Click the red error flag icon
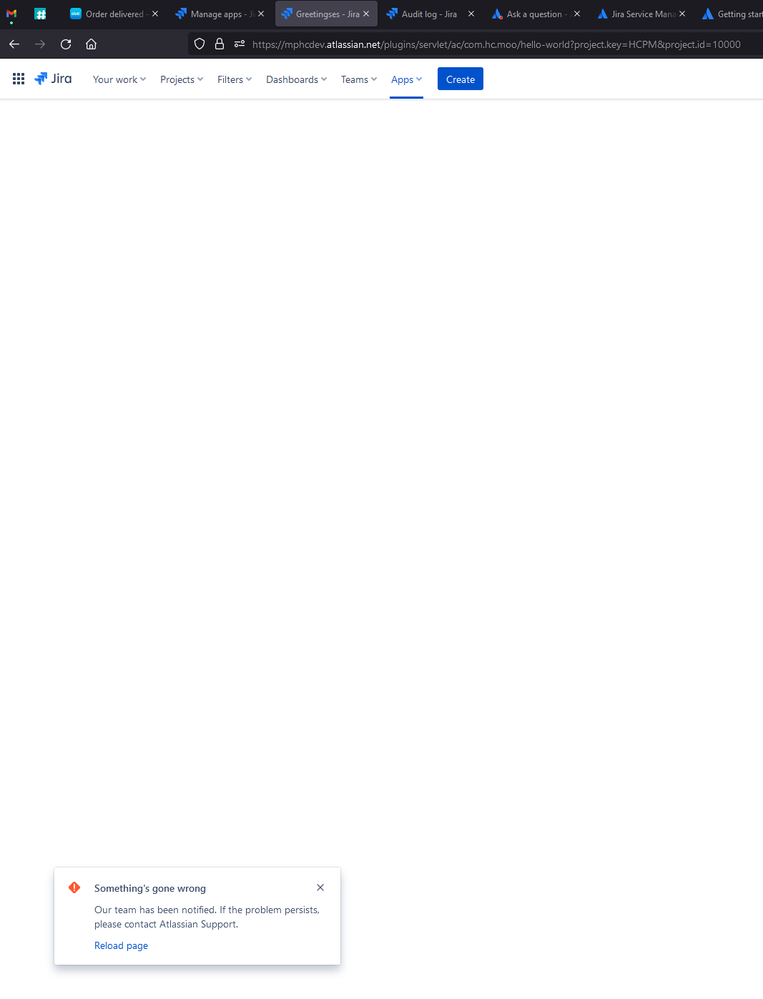 (74, 887)
